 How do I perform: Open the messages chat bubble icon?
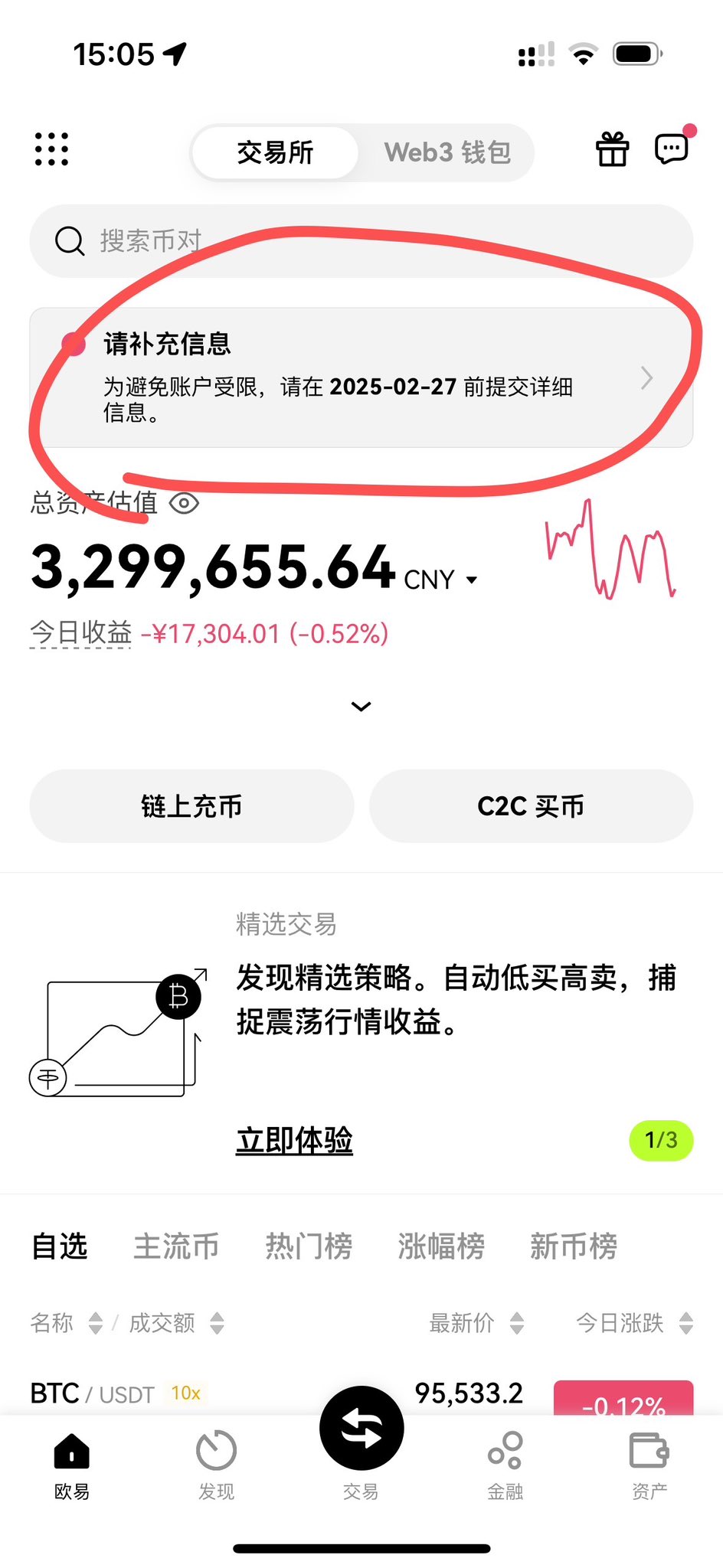(672, 149)
